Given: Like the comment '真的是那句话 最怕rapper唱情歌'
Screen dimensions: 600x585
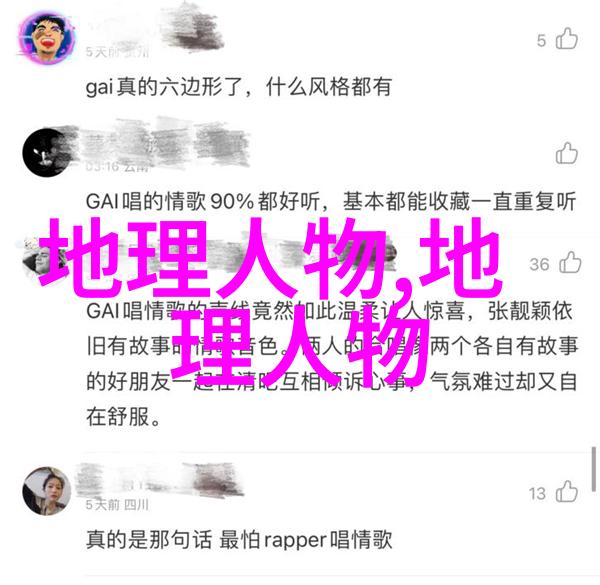Looking at the screenshot, I should pyautogui.click(x=567, y=492).
